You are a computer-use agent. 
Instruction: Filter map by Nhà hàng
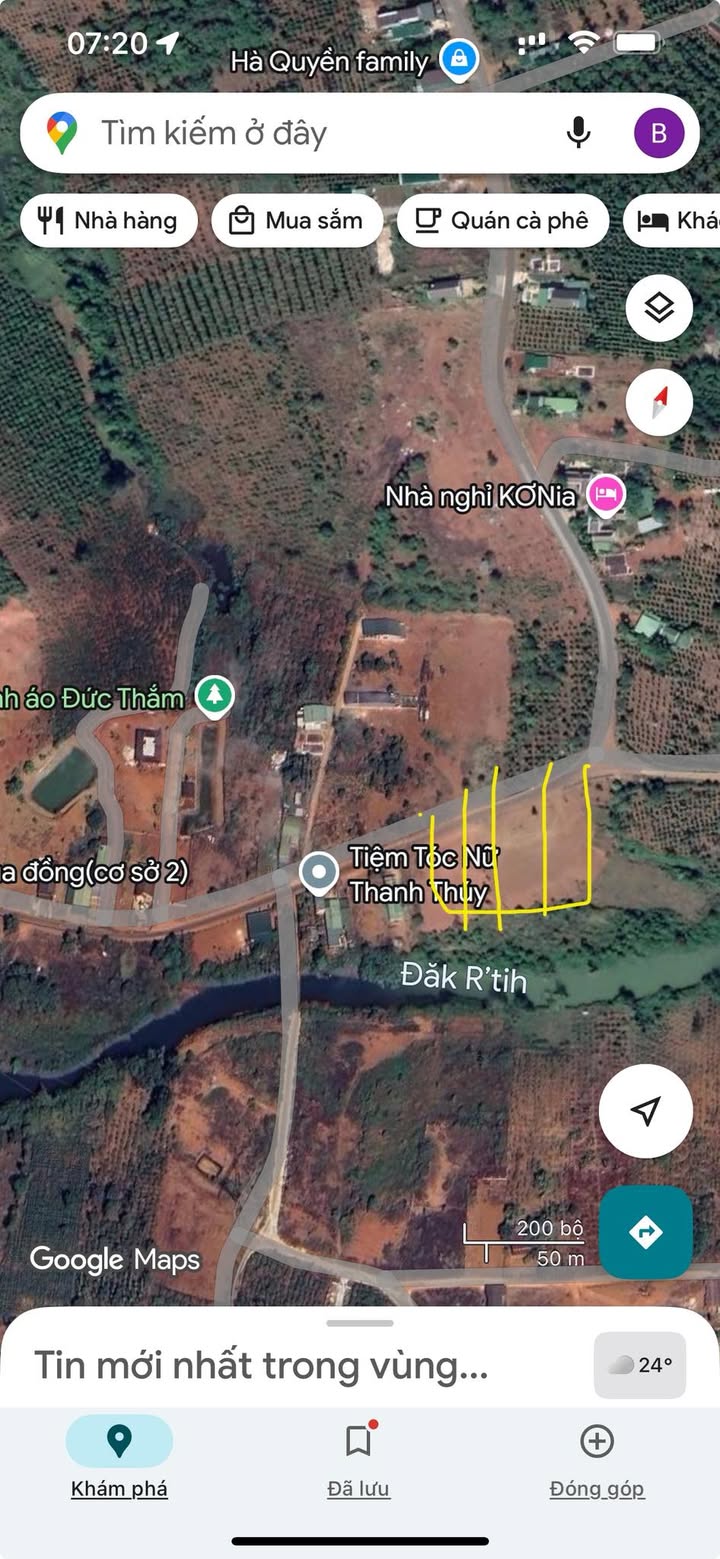coord(109,221)
